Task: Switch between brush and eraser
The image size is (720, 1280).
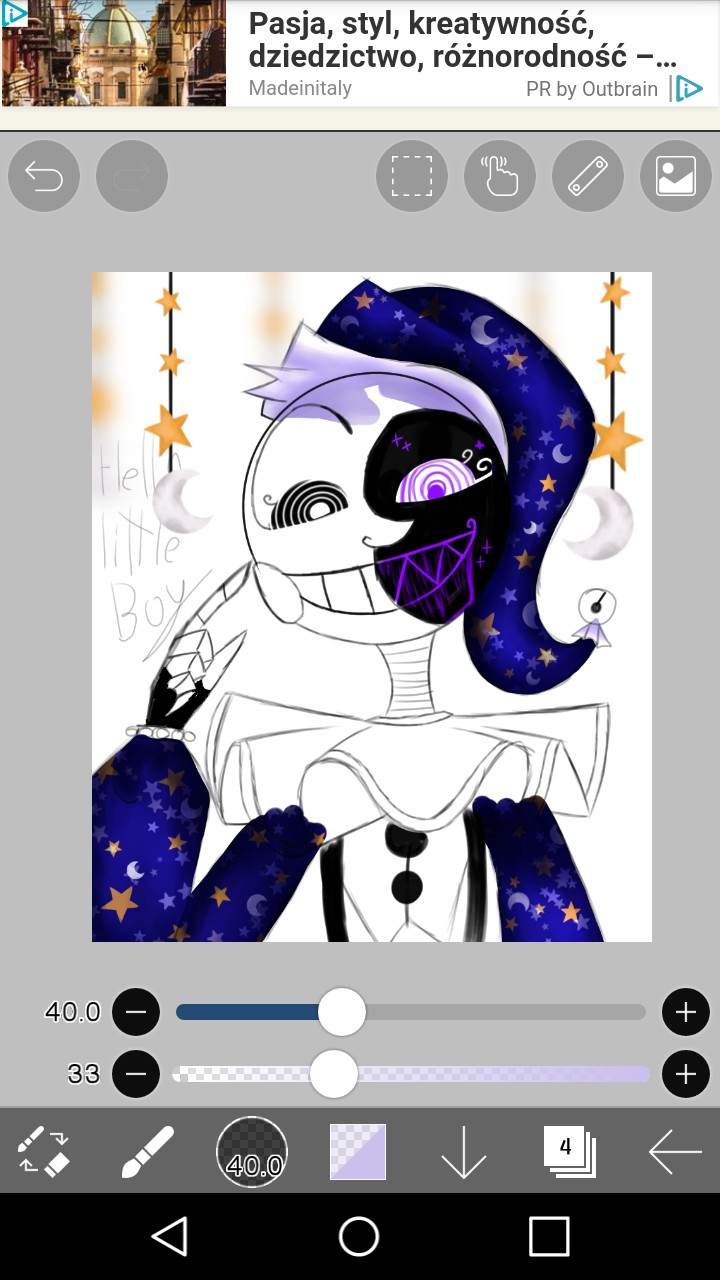Action: (44, 1151)
